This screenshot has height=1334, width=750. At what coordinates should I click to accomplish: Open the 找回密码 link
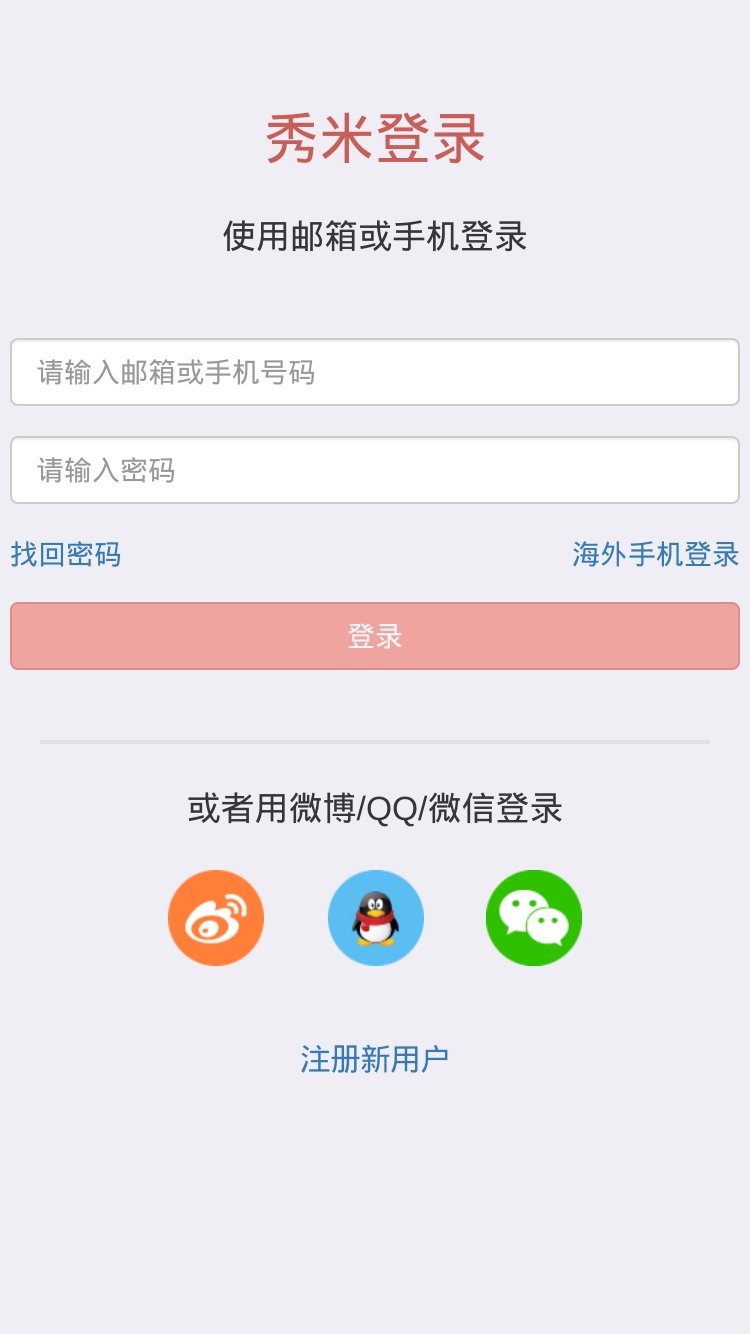point(66,554)
